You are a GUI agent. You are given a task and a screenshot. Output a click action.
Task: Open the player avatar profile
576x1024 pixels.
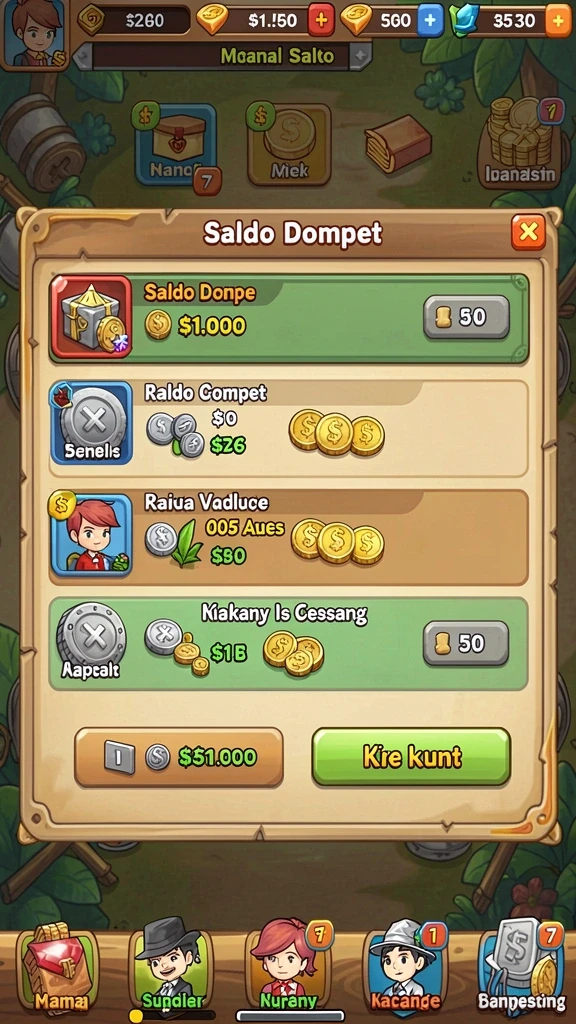(34, 33)
